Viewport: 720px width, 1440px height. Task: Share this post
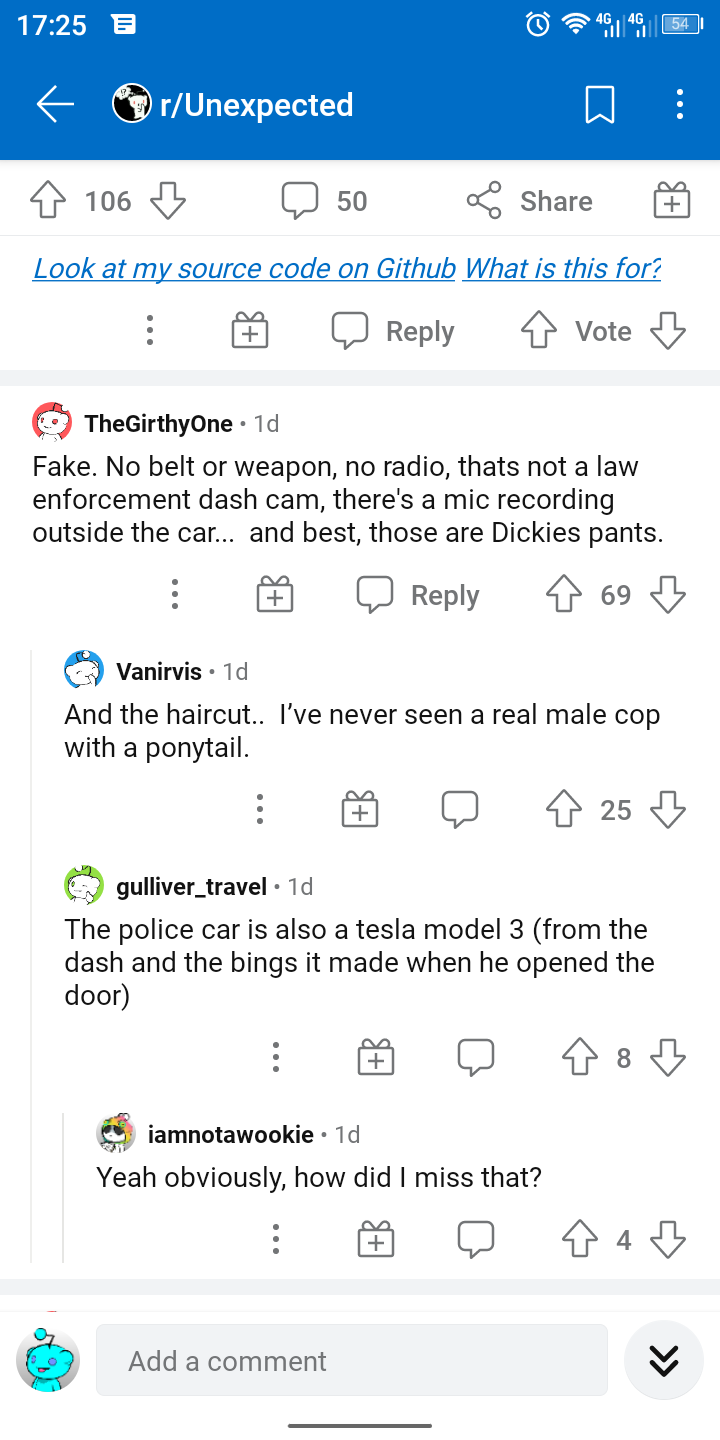(530, 201)
